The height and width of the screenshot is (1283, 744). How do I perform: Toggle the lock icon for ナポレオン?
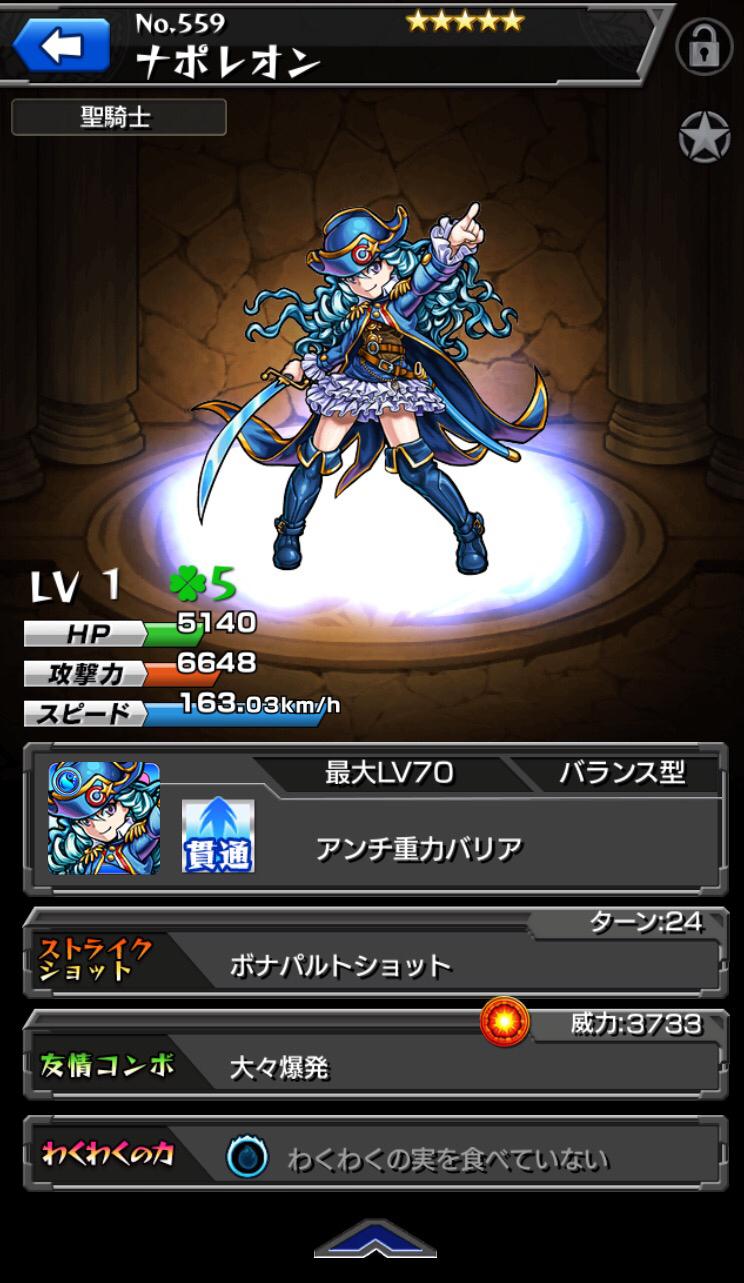click(704, 46)
